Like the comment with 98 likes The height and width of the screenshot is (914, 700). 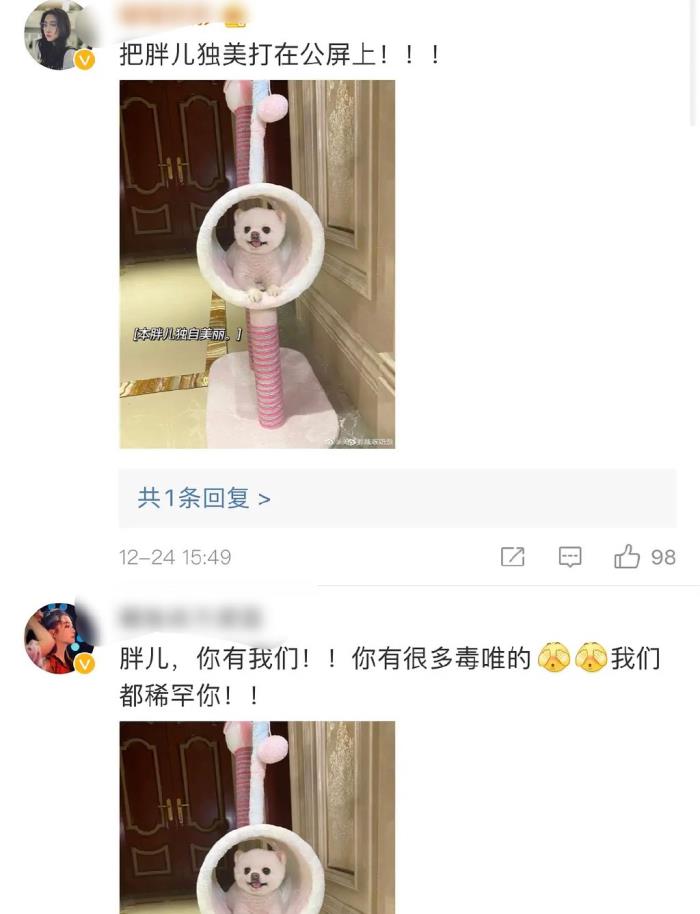[628, 557]
